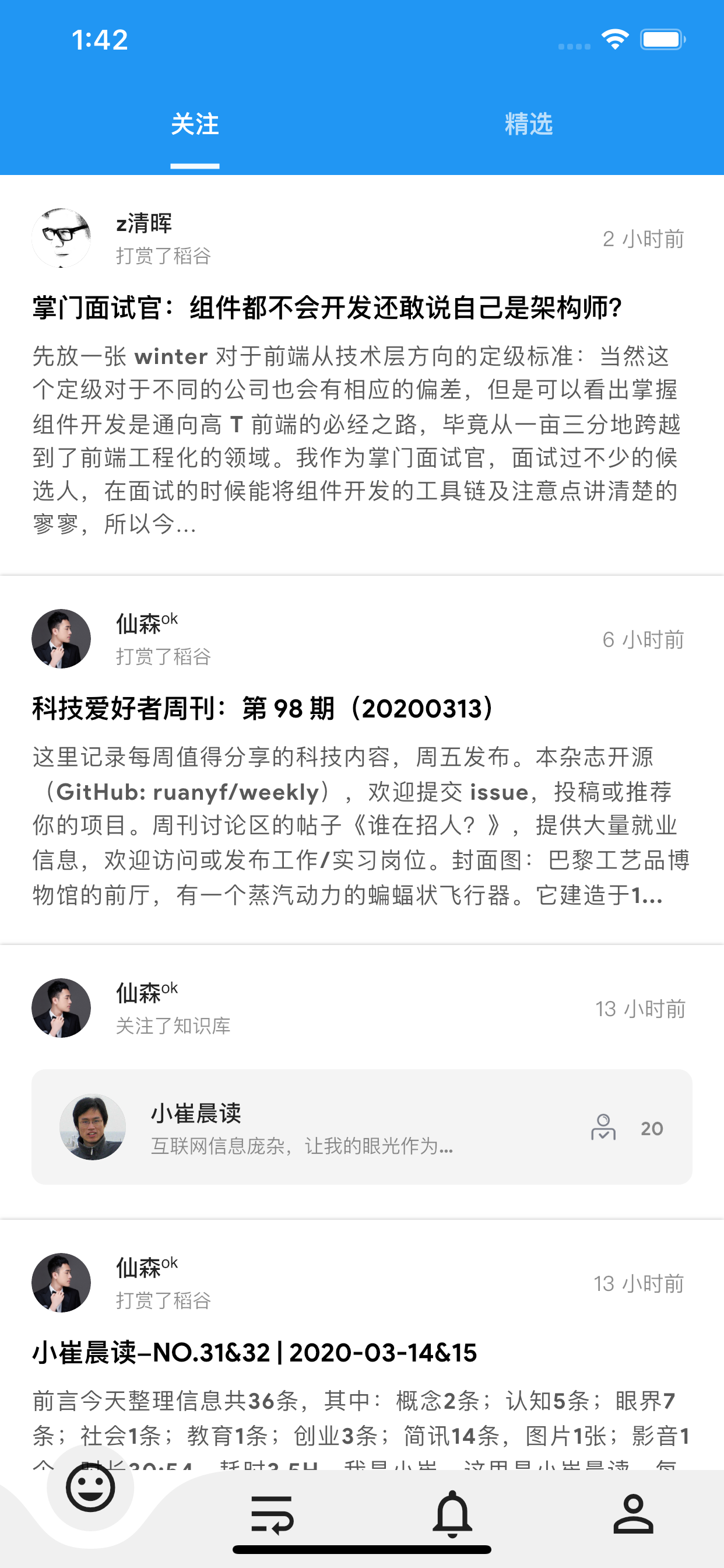
Task: Open the 小崔晨读 knowledge base card
Action: tap(361, 1128)
